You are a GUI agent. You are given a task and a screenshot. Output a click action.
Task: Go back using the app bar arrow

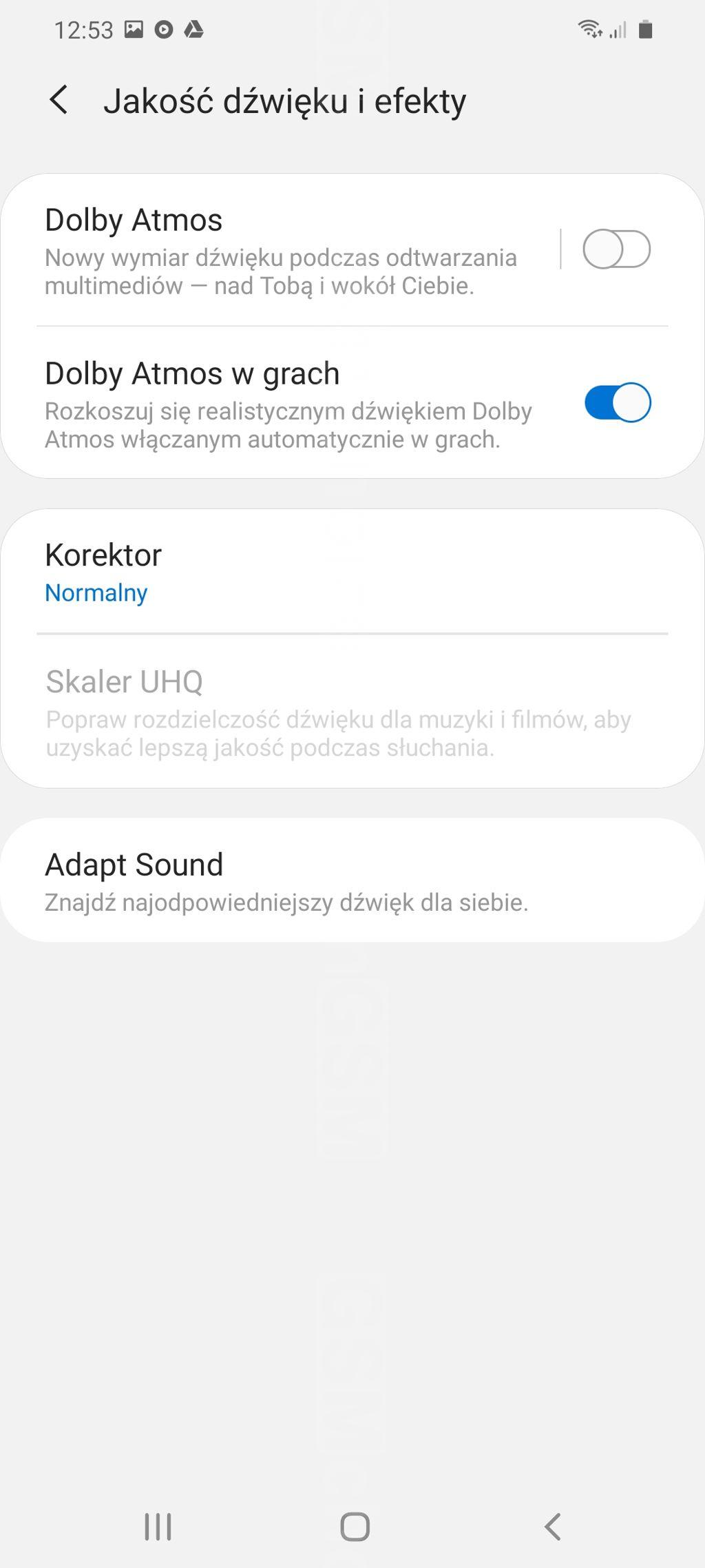59,101
